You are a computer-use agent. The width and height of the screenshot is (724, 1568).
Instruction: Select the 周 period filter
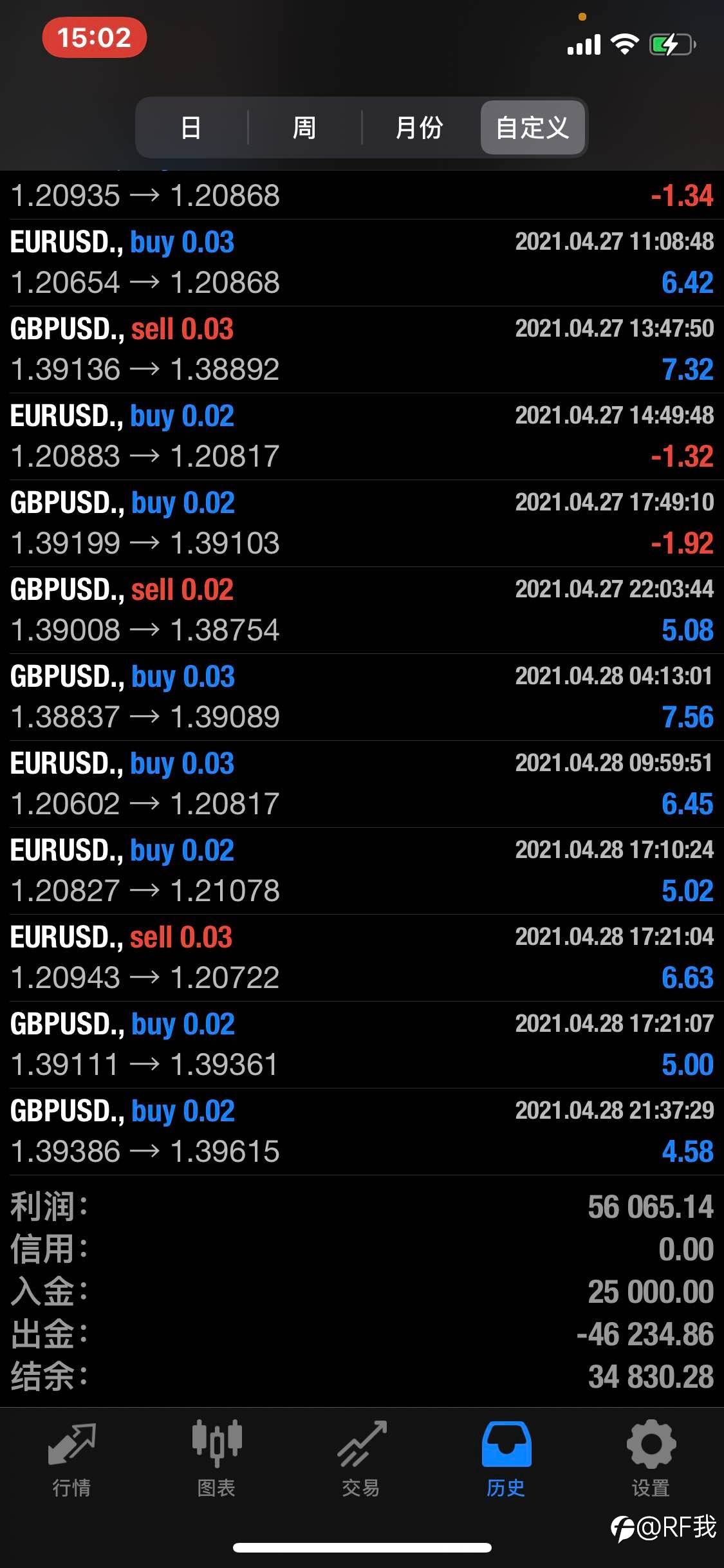304,127
